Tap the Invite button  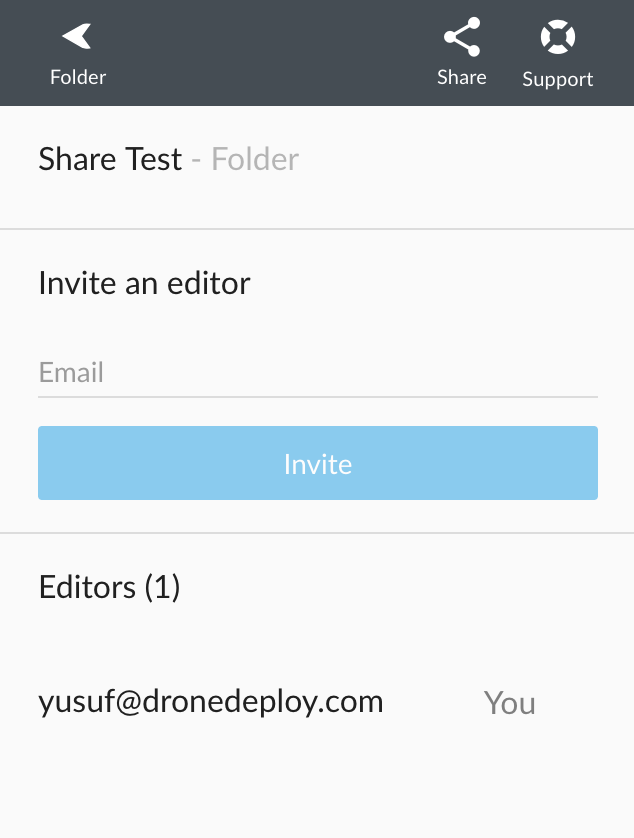(317, 464)
